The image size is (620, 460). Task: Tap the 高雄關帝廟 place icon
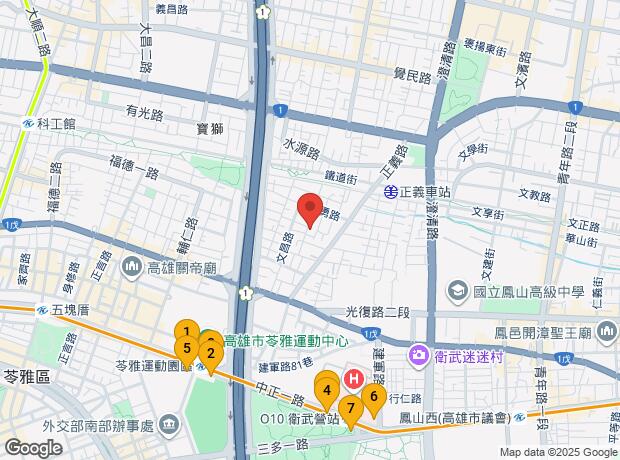coord(132,267)
